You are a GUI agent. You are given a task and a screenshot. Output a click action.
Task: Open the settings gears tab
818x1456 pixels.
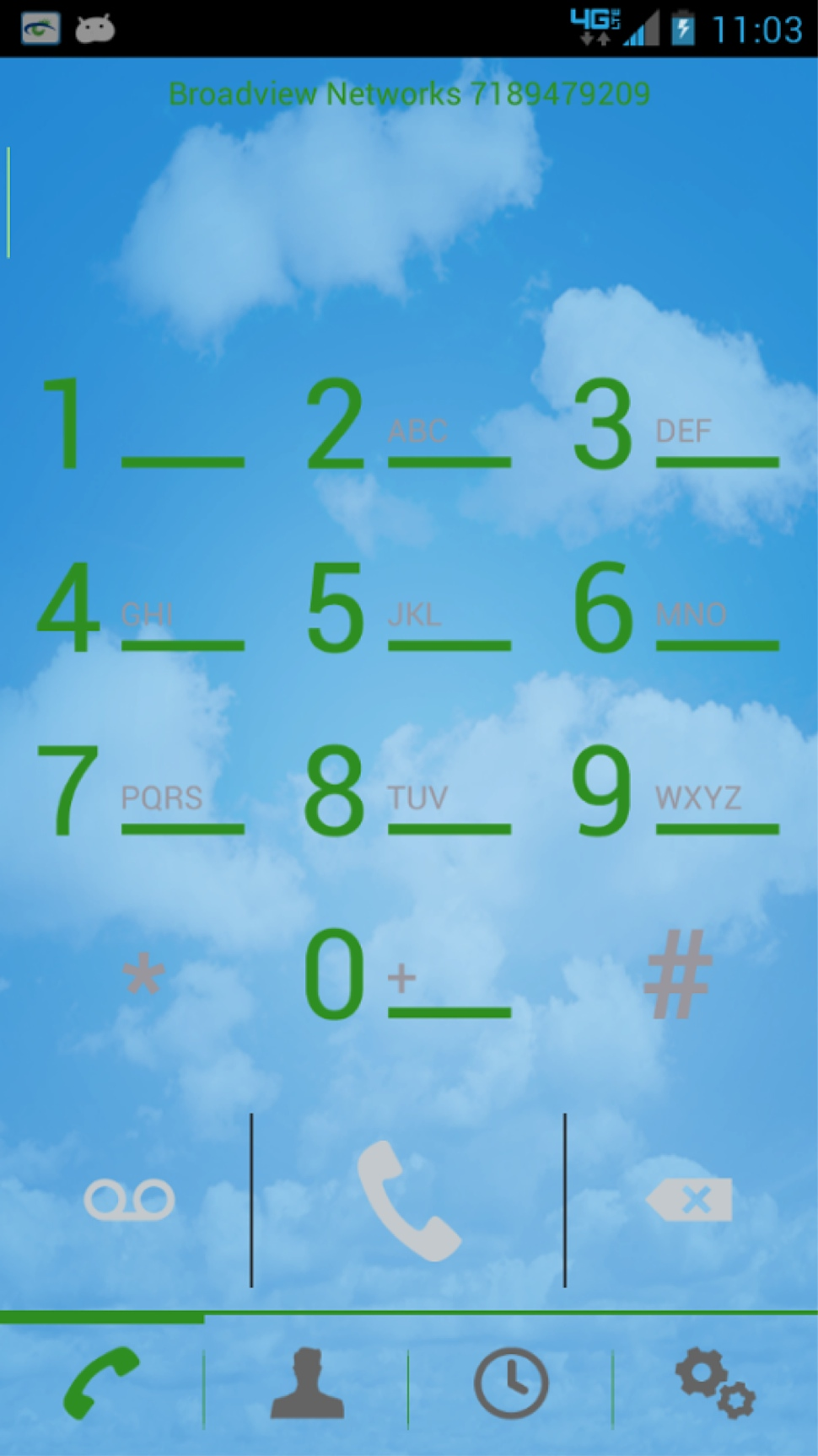tap(715, 1383)
